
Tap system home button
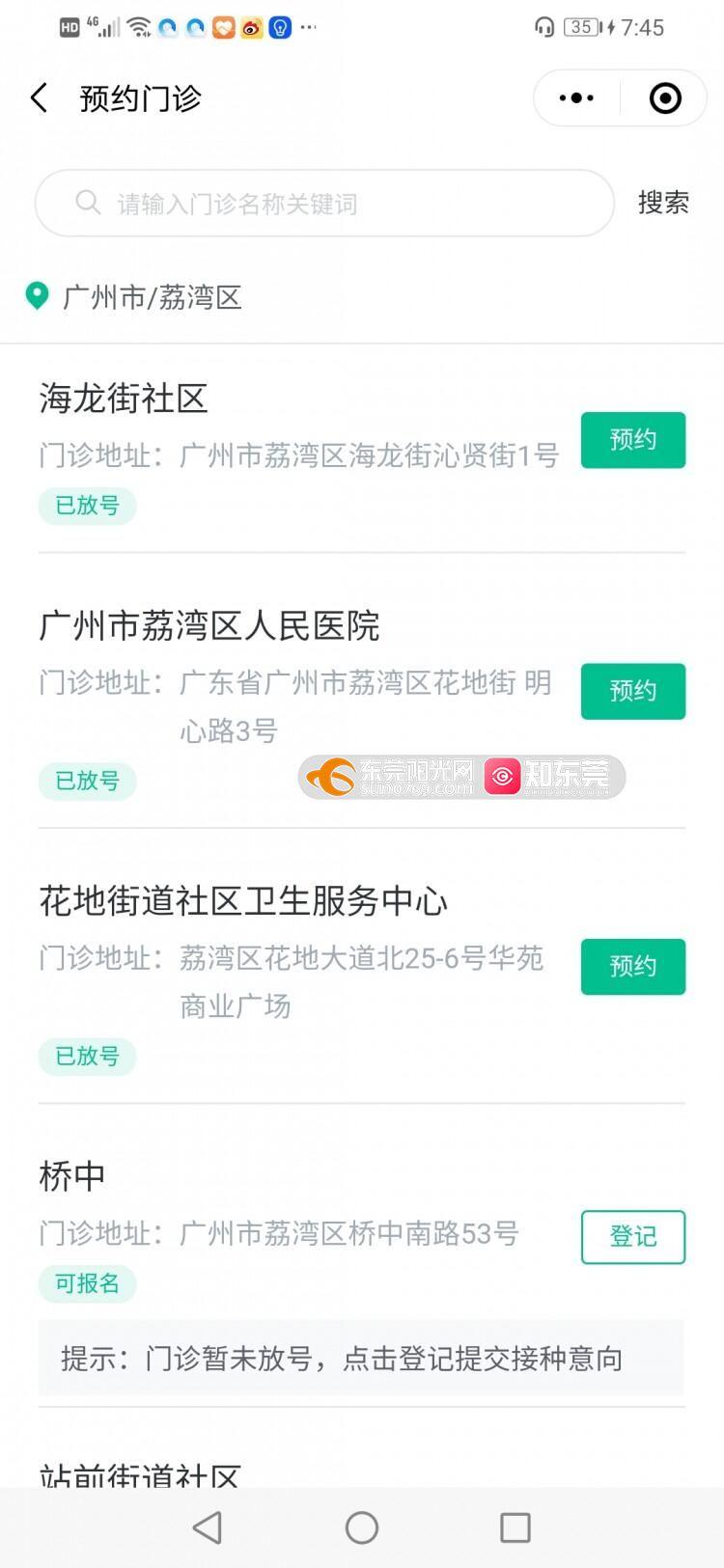point(362,1527)
